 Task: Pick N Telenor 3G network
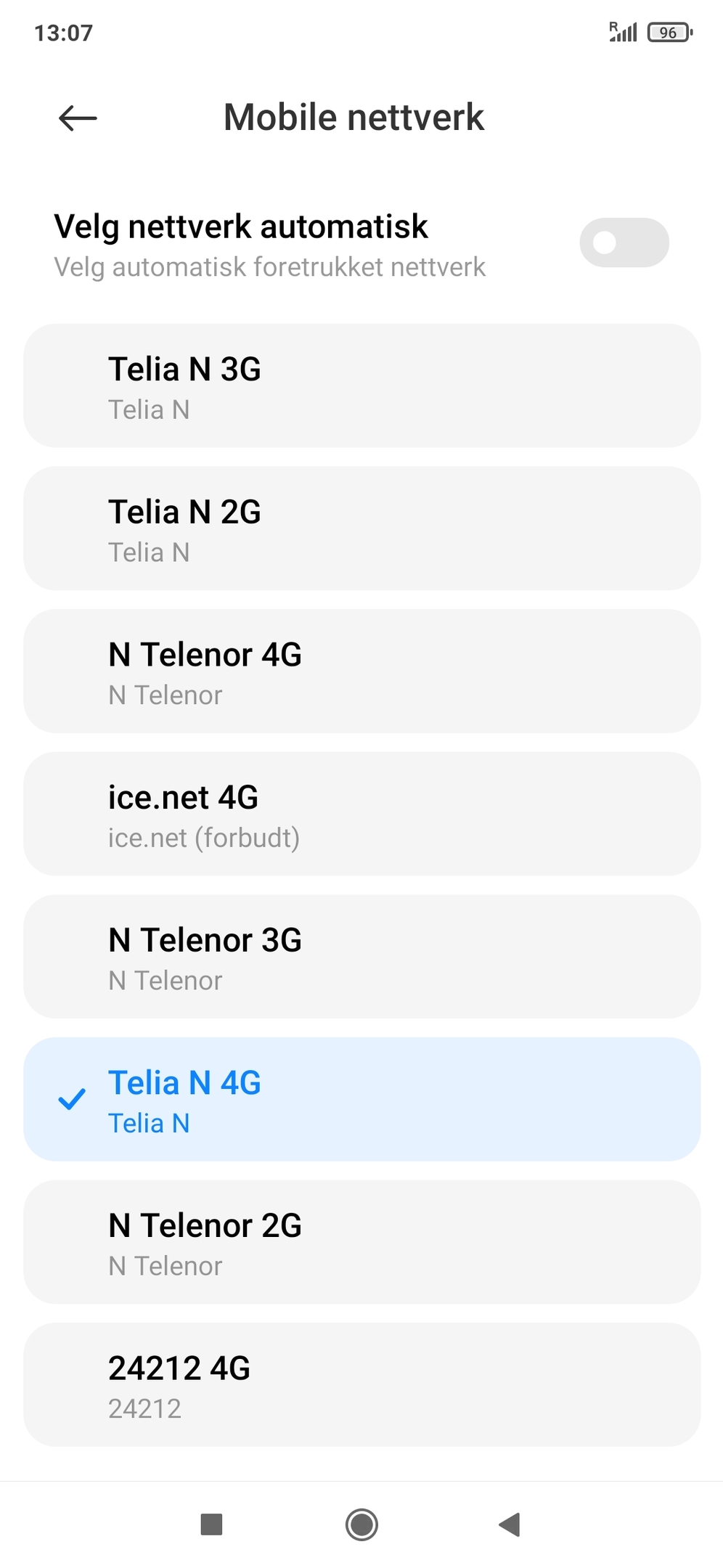click(x=361, y=956)
